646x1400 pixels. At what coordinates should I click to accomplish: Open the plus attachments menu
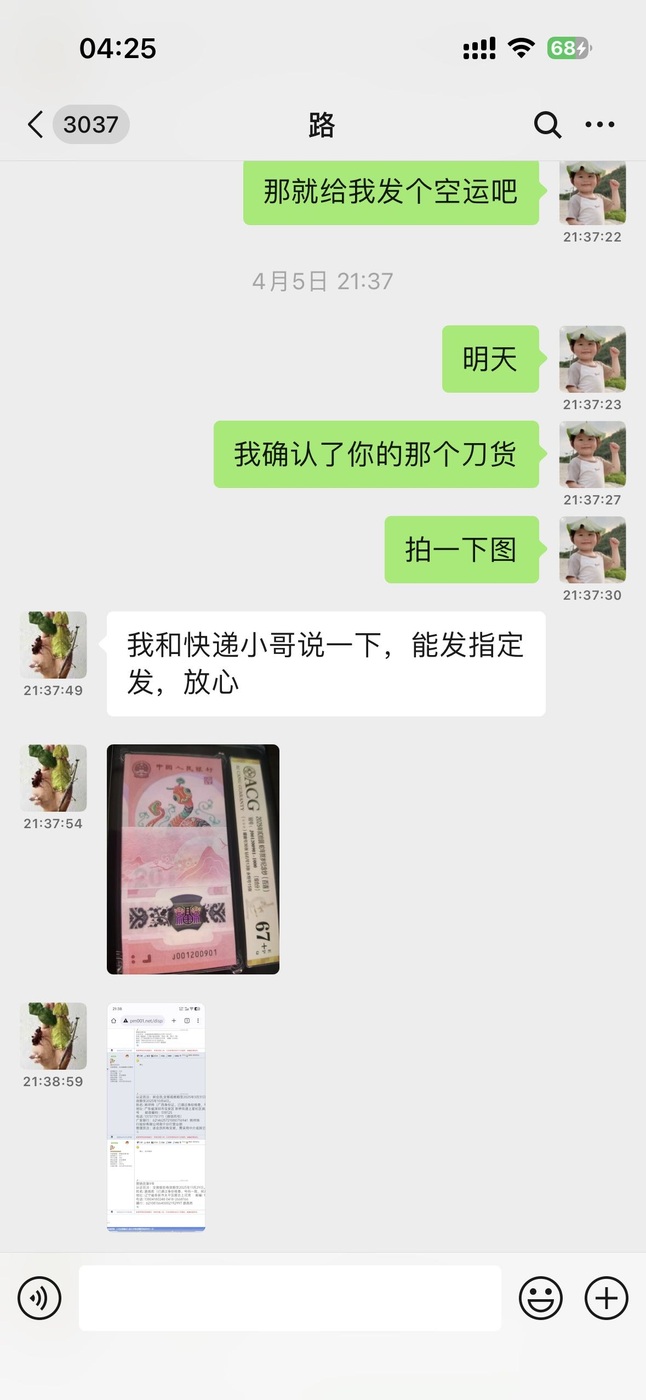point(606,1298)
